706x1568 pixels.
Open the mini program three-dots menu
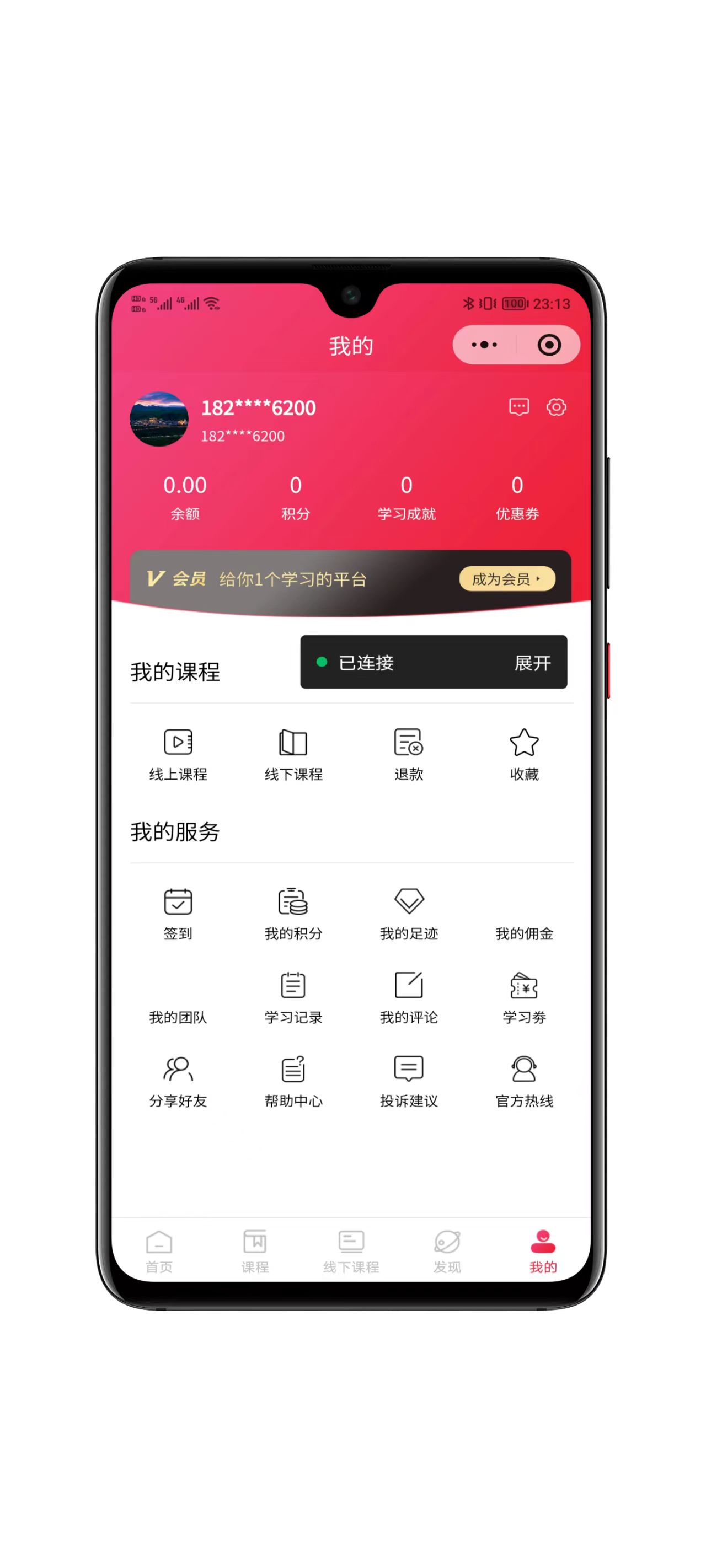click(484, 345)
